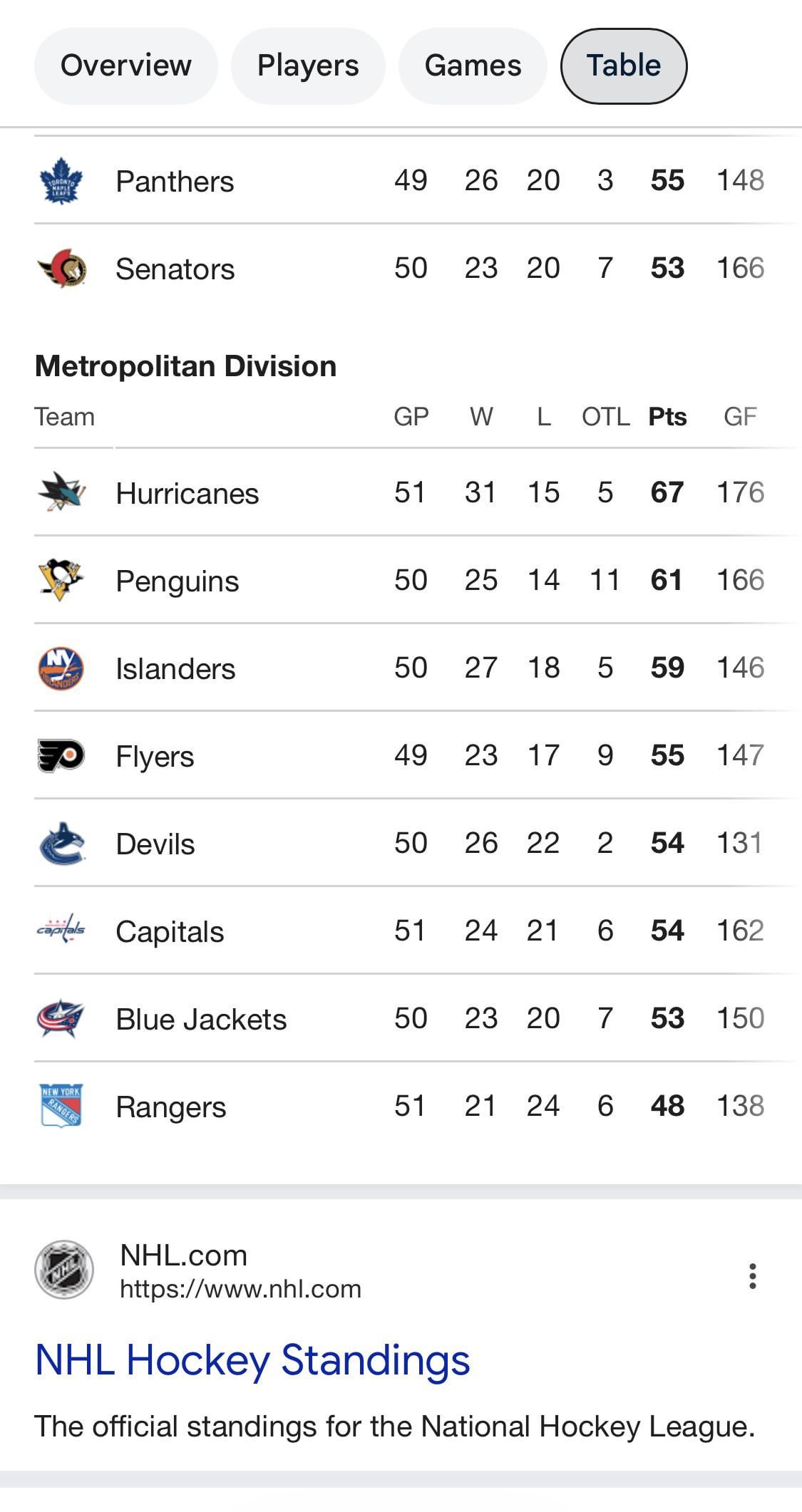The image size is (802, 1512).
Task: Open the Blue Jackets team row
Action: point(201,1019)
